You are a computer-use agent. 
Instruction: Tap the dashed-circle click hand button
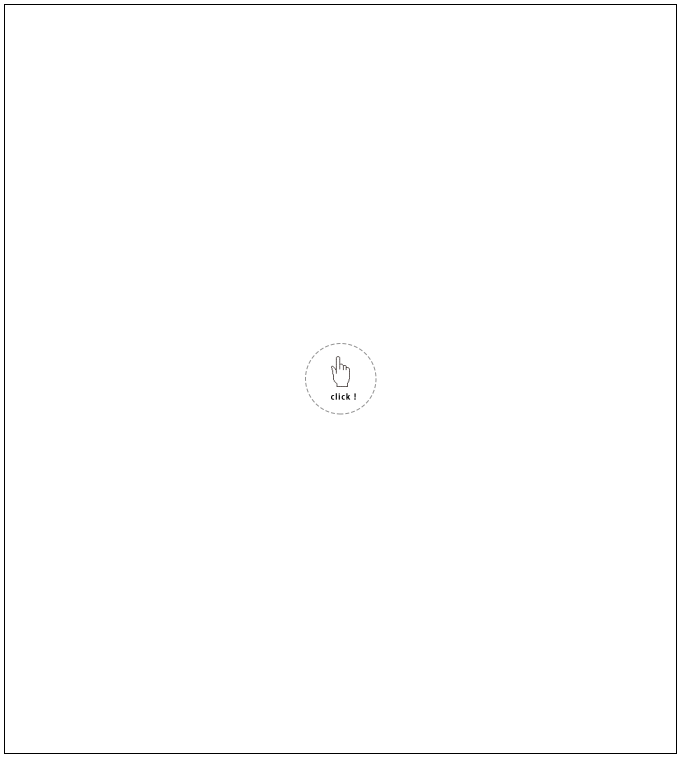(x=341, y=378)
